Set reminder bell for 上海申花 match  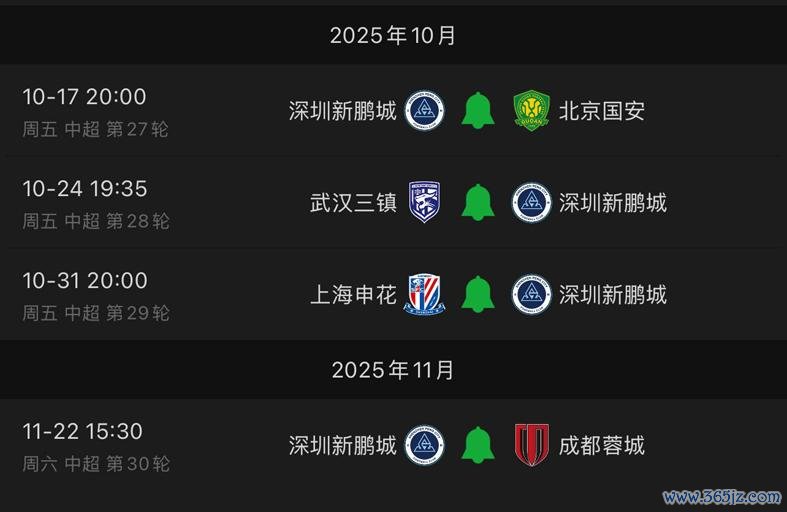tap(478, 294)
